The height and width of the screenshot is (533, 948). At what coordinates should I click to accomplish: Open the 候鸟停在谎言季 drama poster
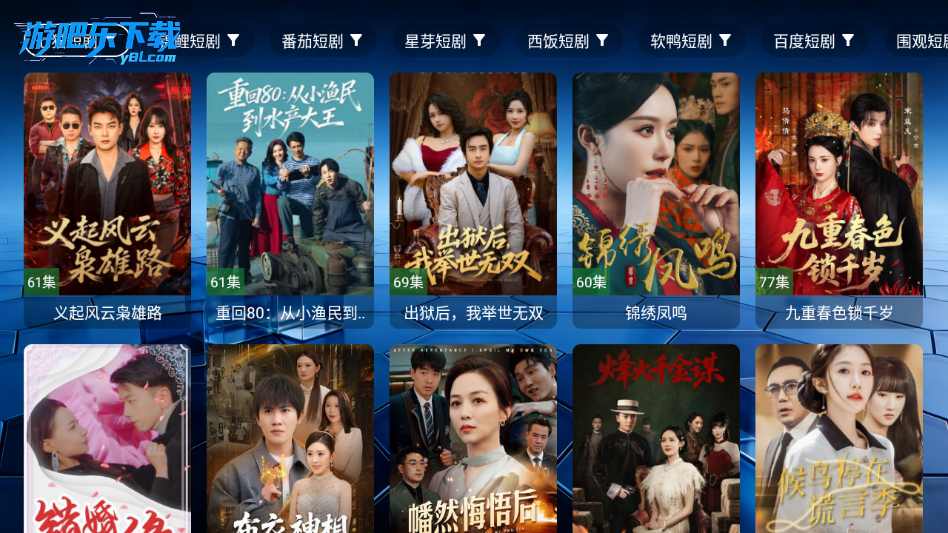tap(839, 440)
